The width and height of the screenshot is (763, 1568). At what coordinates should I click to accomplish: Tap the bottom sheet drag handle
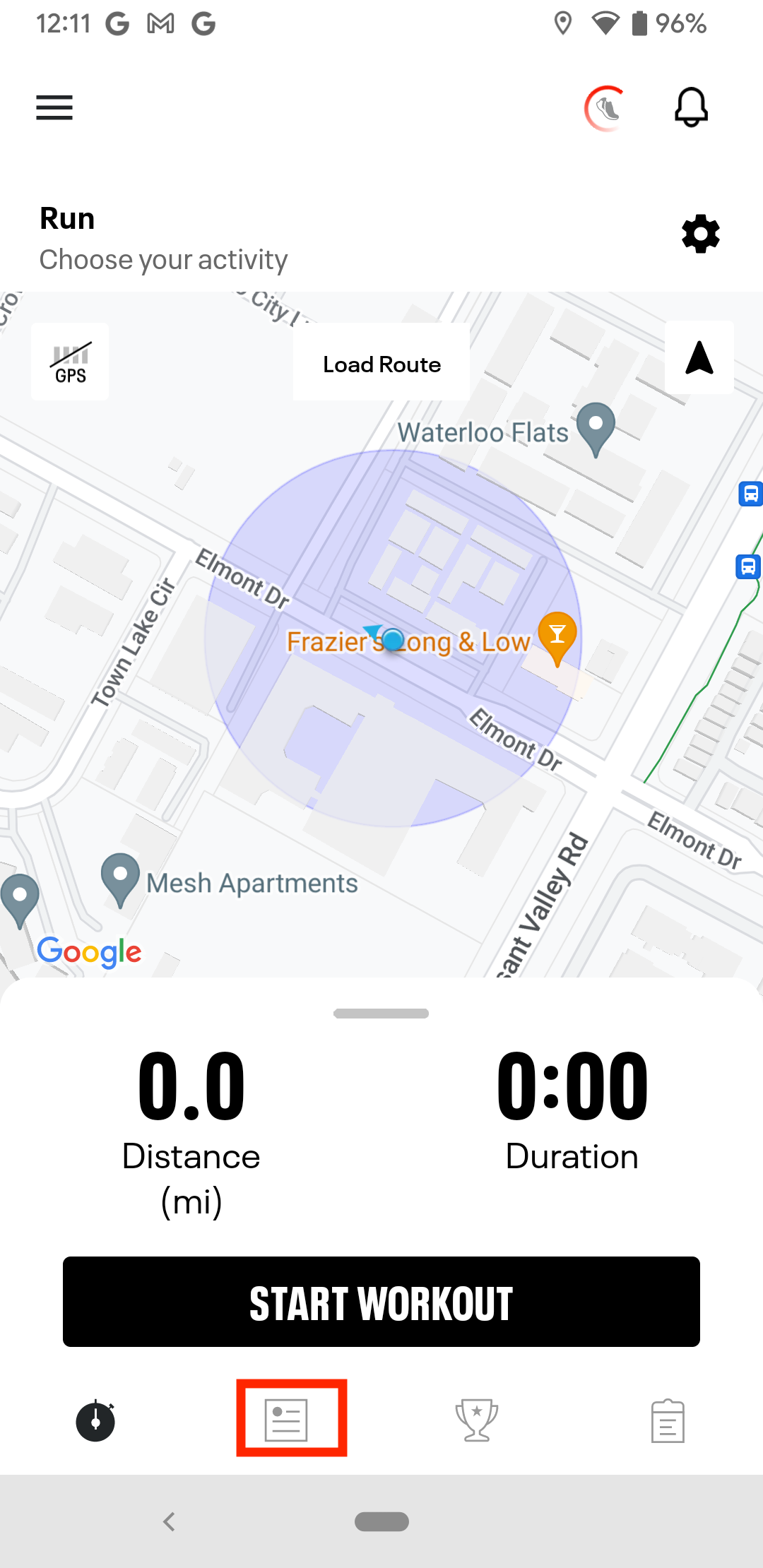click(381, 1014)
